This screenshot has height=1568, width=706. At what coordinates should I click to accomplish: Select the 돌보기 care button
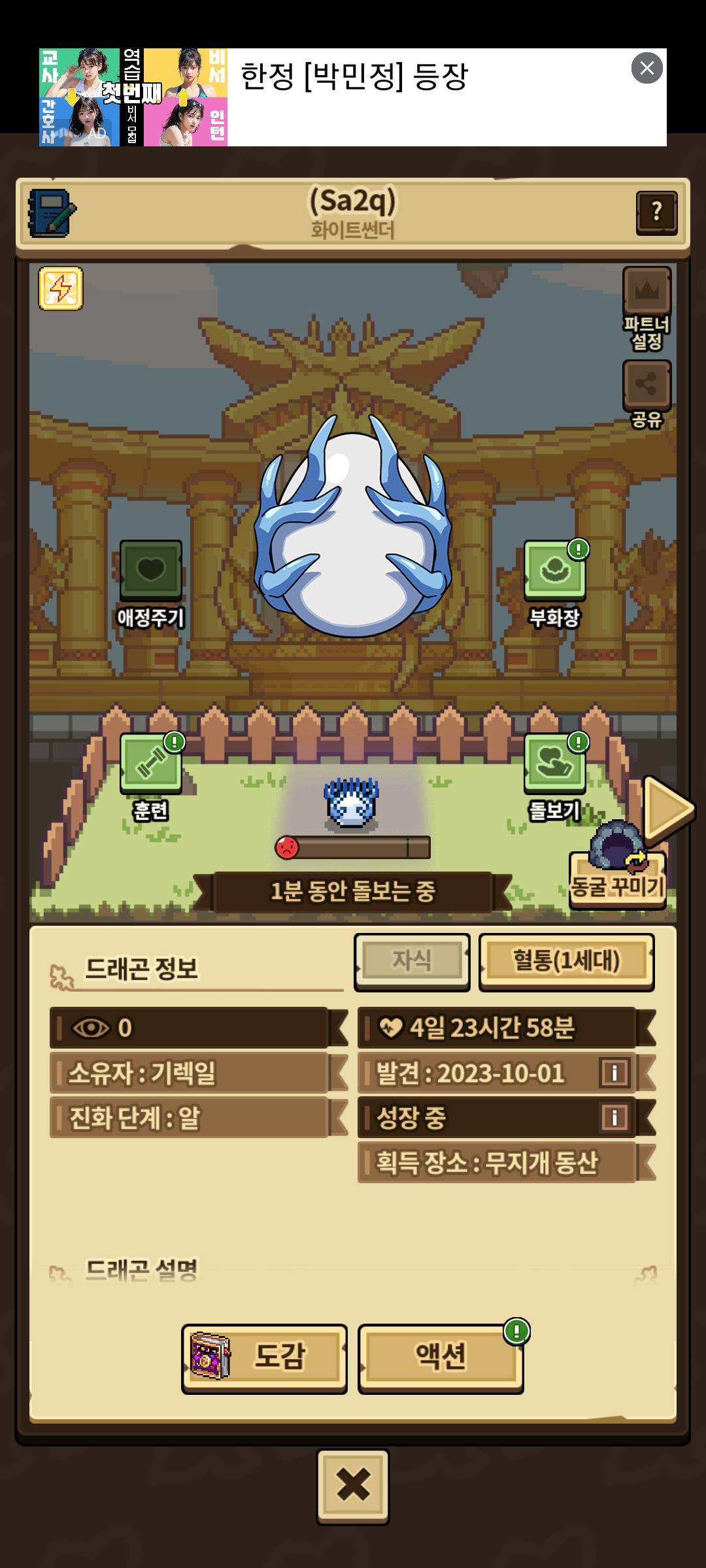(554, 763)
